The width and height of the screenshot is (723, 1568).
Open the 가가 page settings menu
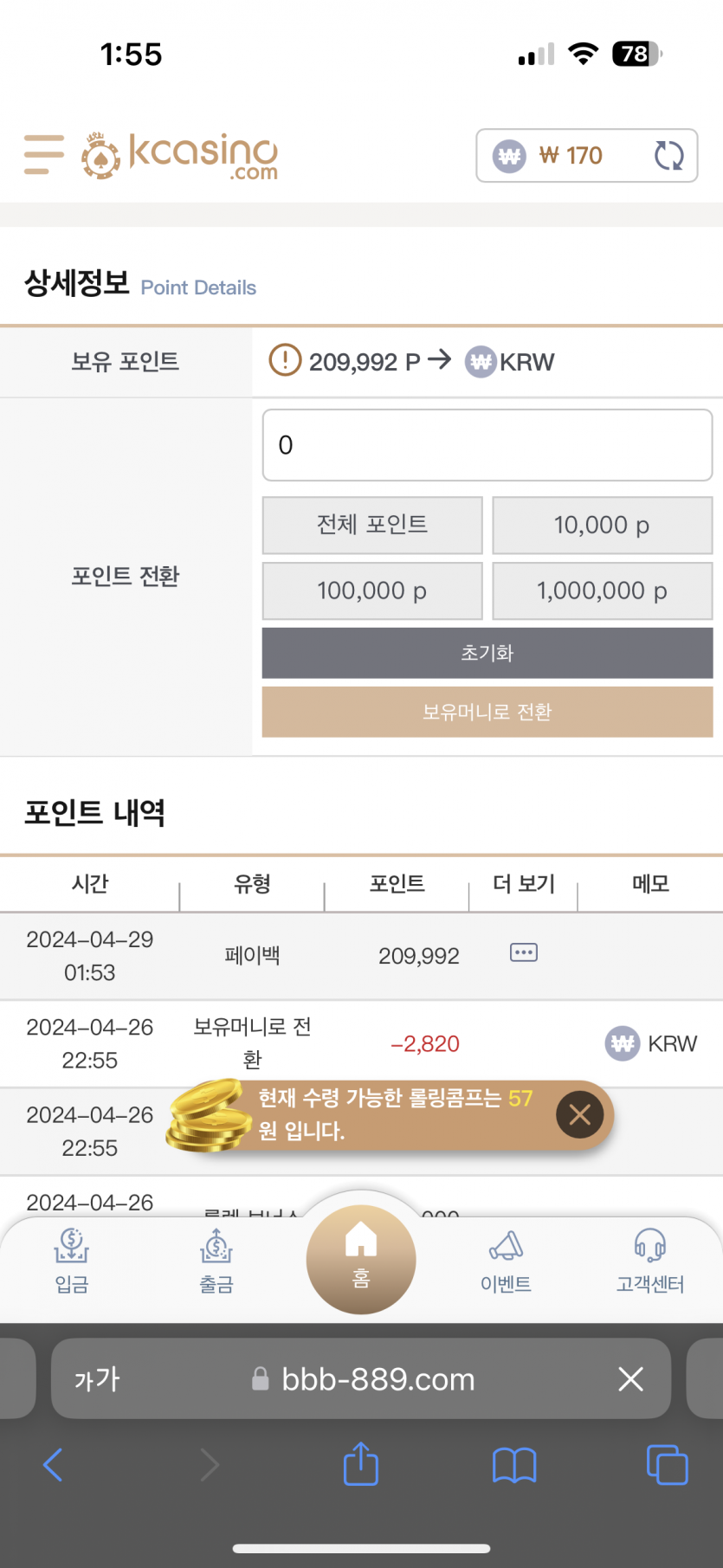(x=97, y=1379)
